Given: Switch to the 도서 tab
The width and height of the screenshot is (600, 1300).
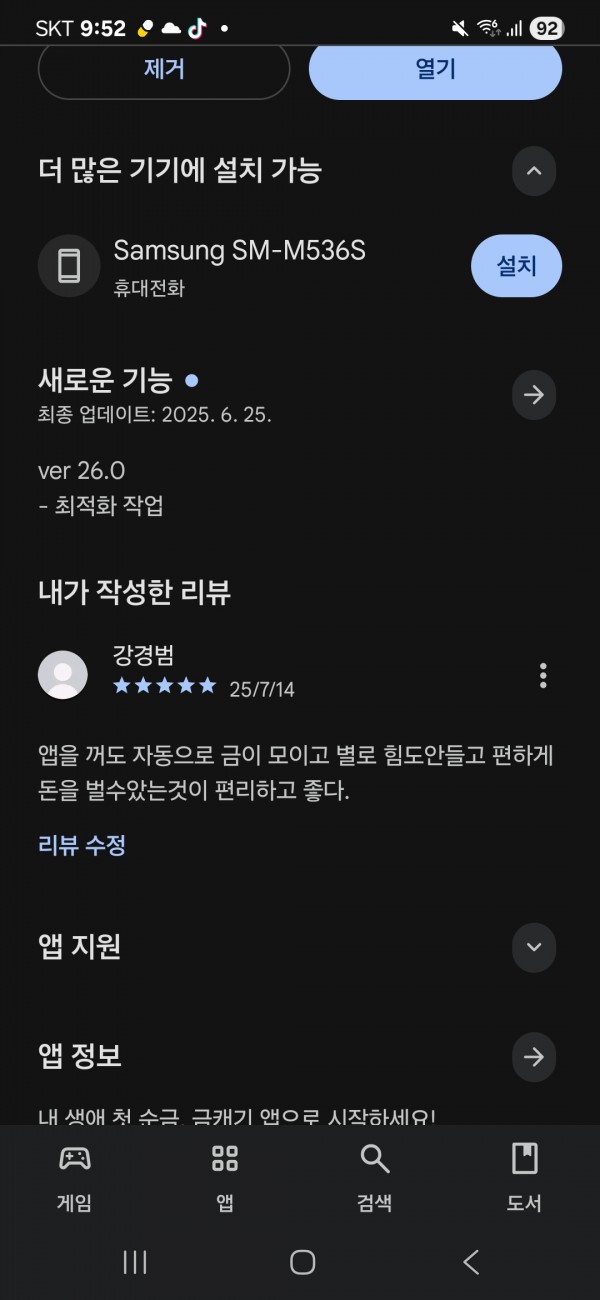Looking at the screenshot, I should [524, 1177].
